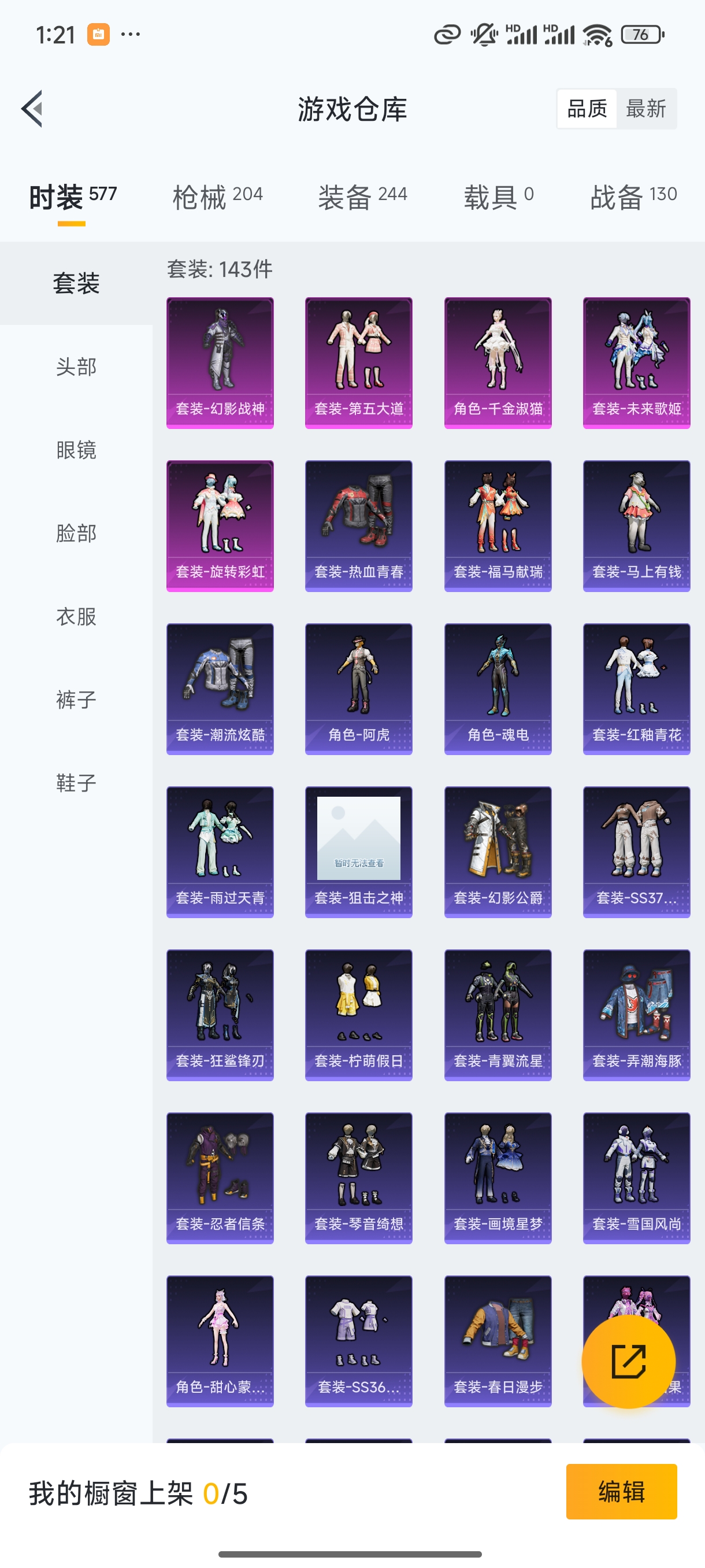The image size is (705, 1568).
Task: Open the 战备 tab
Action: tap(633, 197)
